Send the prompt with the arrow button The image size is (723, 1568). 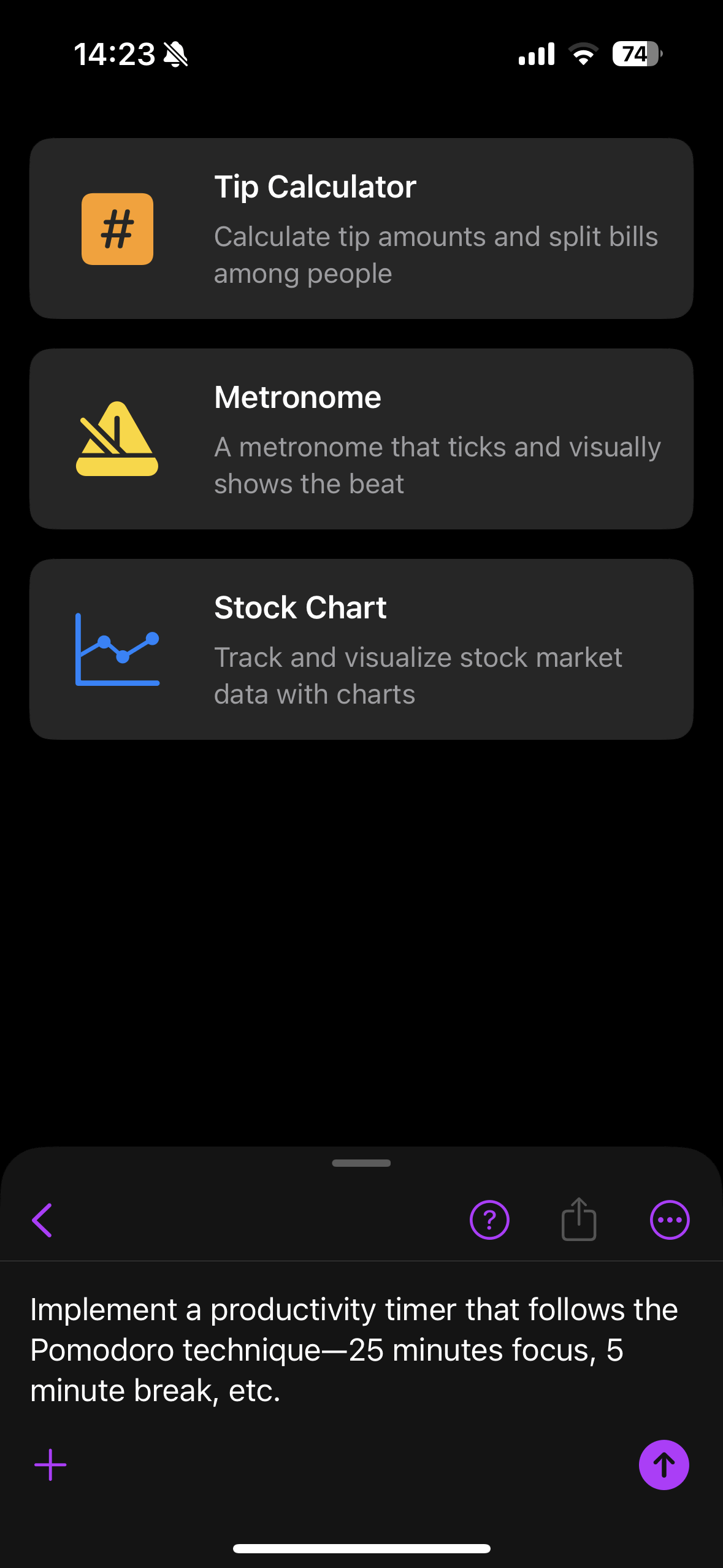click(x=664, y=1465)
